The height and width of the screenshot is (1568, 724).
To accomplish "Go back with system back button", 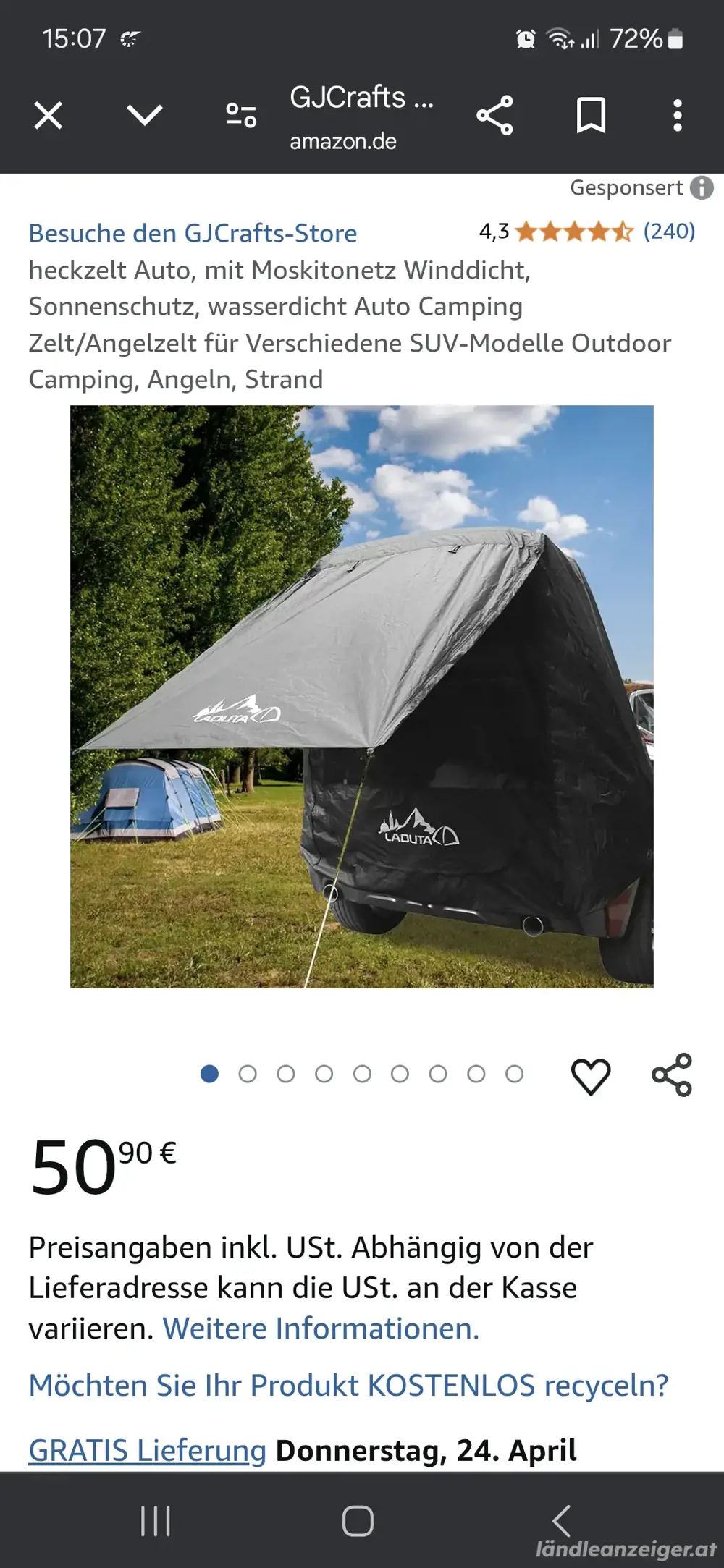I will point(561,1520).
